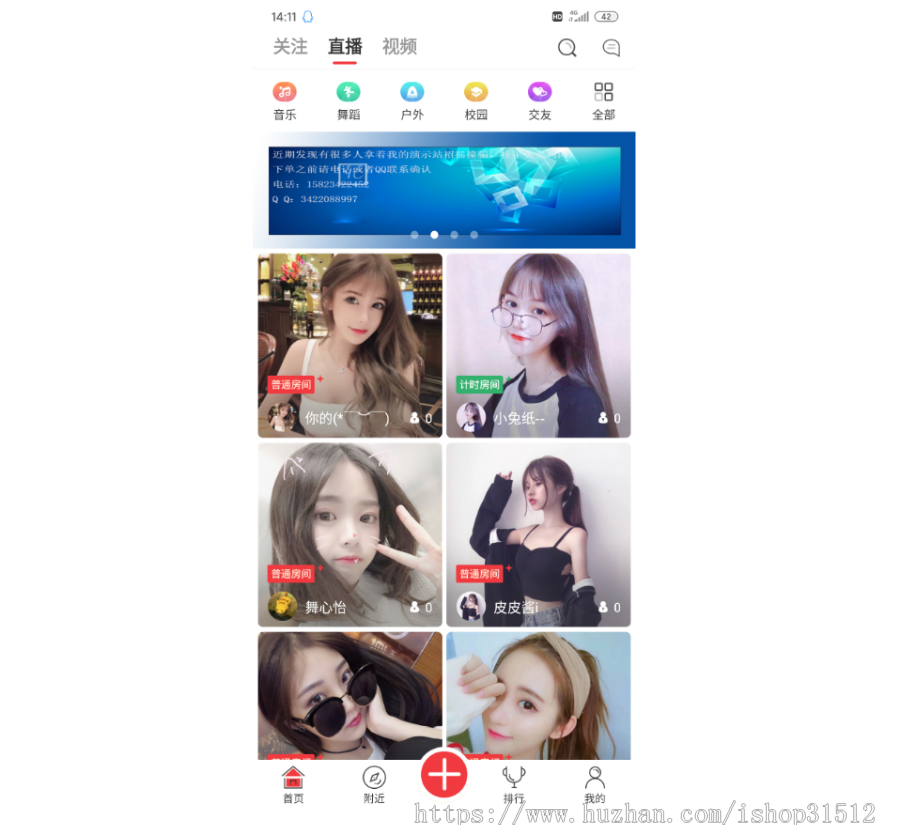Image resolution: width=900 pixels, height=835 pixels.
Task: Switch to the 我的 profile tab
Action: 595,785
